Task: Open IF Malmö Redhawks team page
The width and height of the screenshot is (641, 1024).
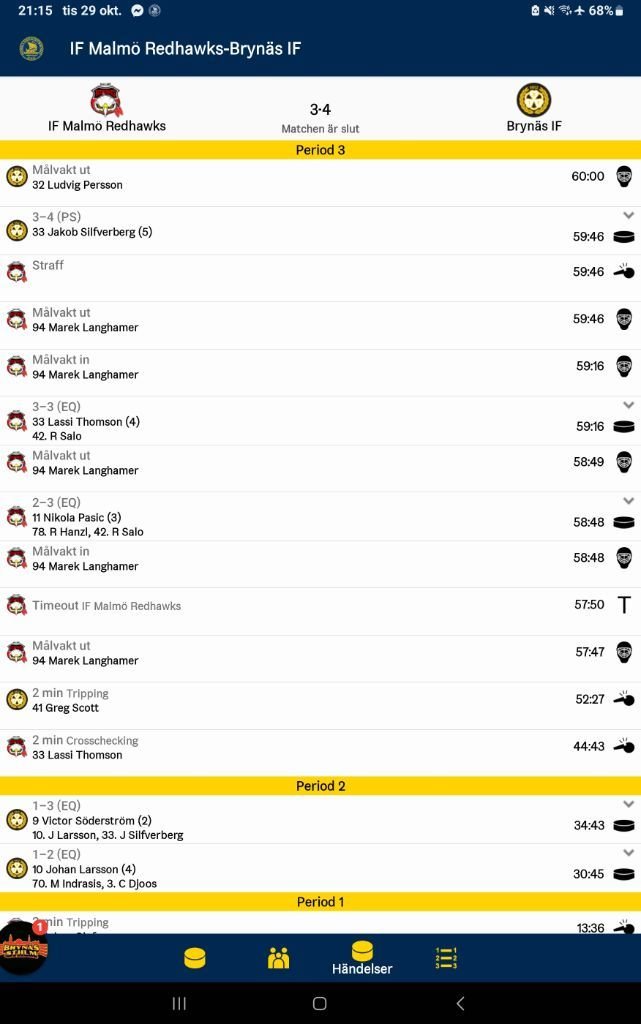Action: point(107,108)
